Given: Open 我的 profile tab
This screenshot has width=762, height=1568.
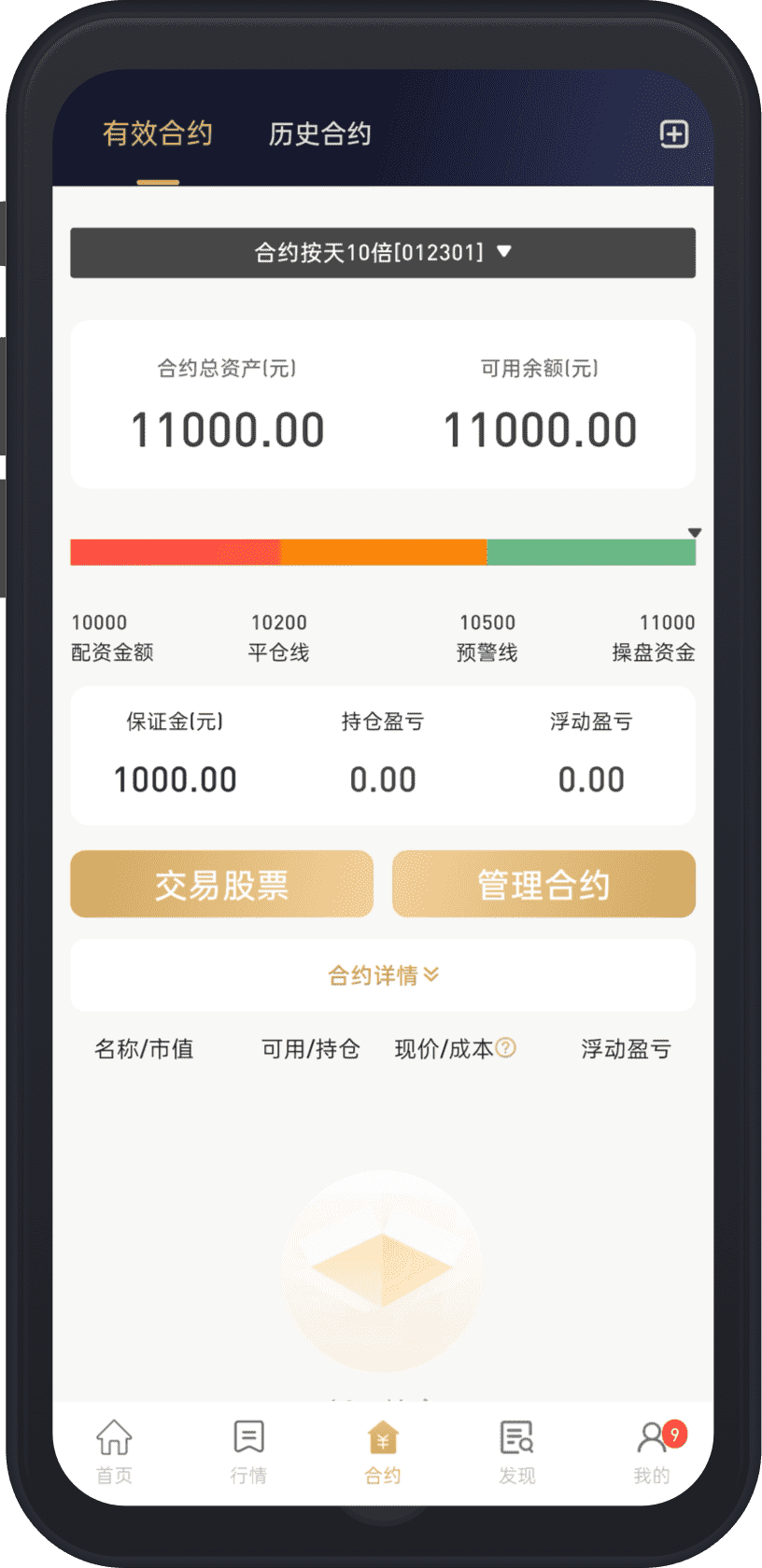Looking at the screenshot, I should (652, 1451).
